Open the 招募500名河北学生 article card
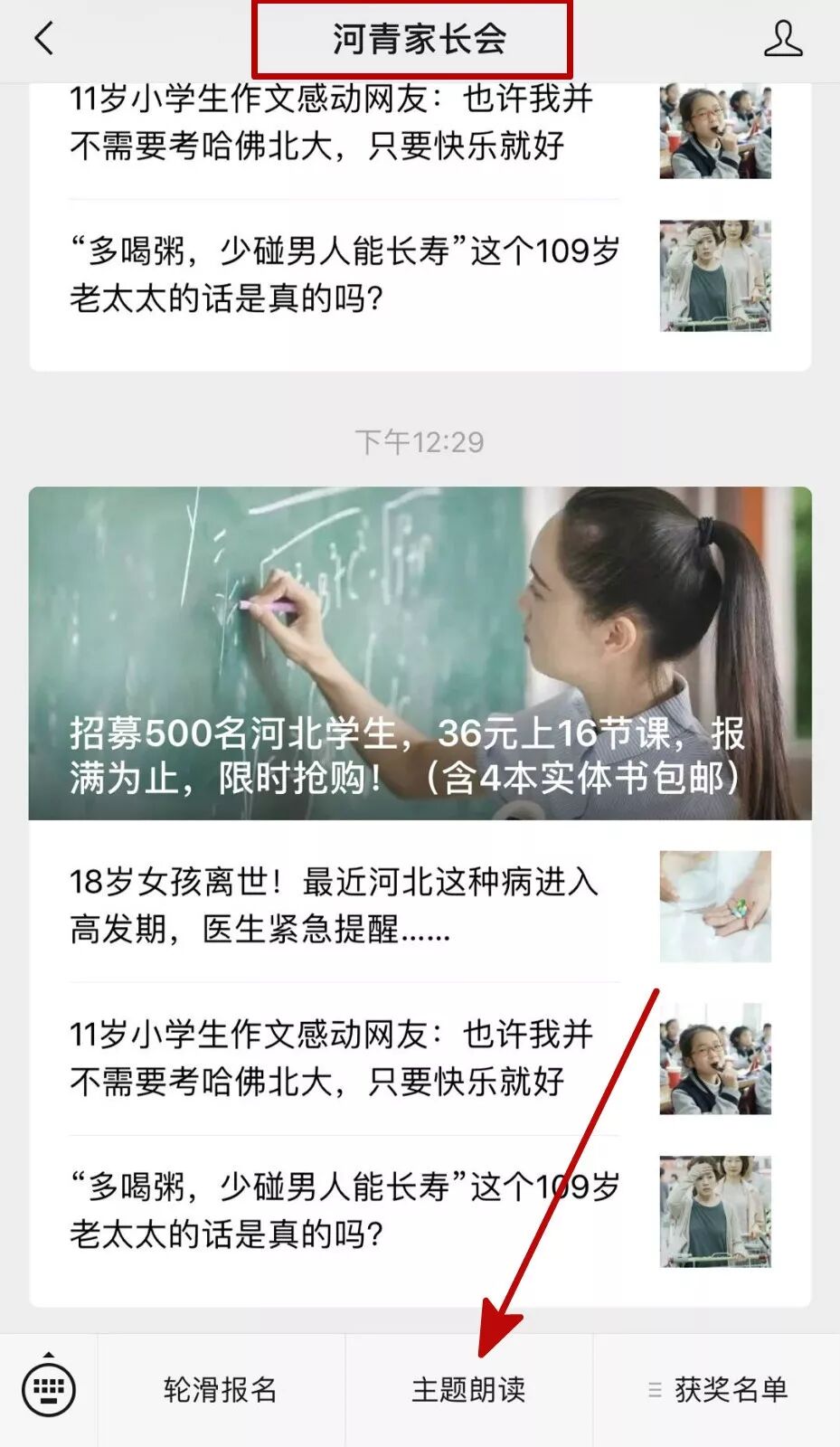Screen dimensions: 840x1447 (420, 653)
